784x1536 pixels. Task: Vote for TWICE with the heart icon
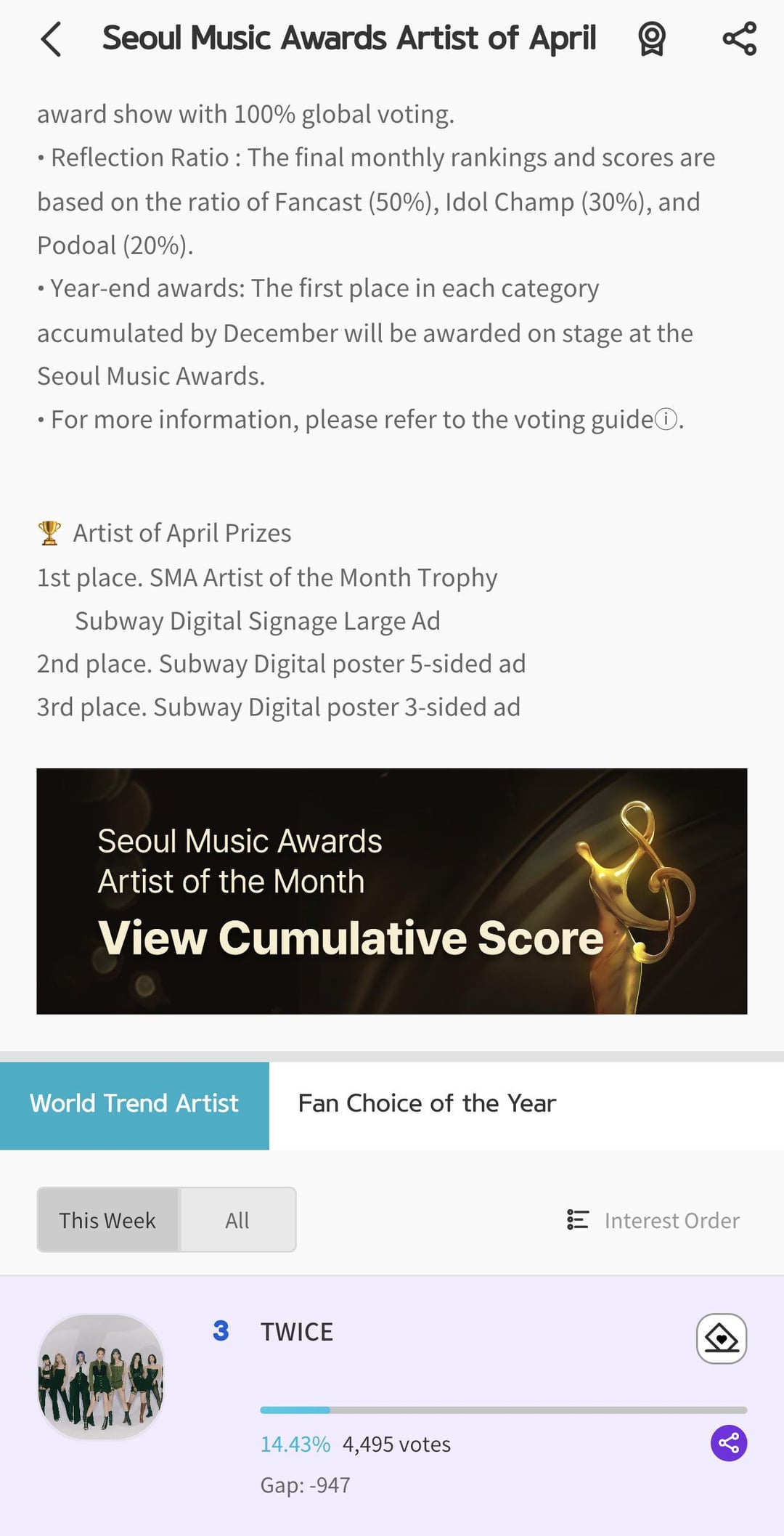pos(721,1338)
